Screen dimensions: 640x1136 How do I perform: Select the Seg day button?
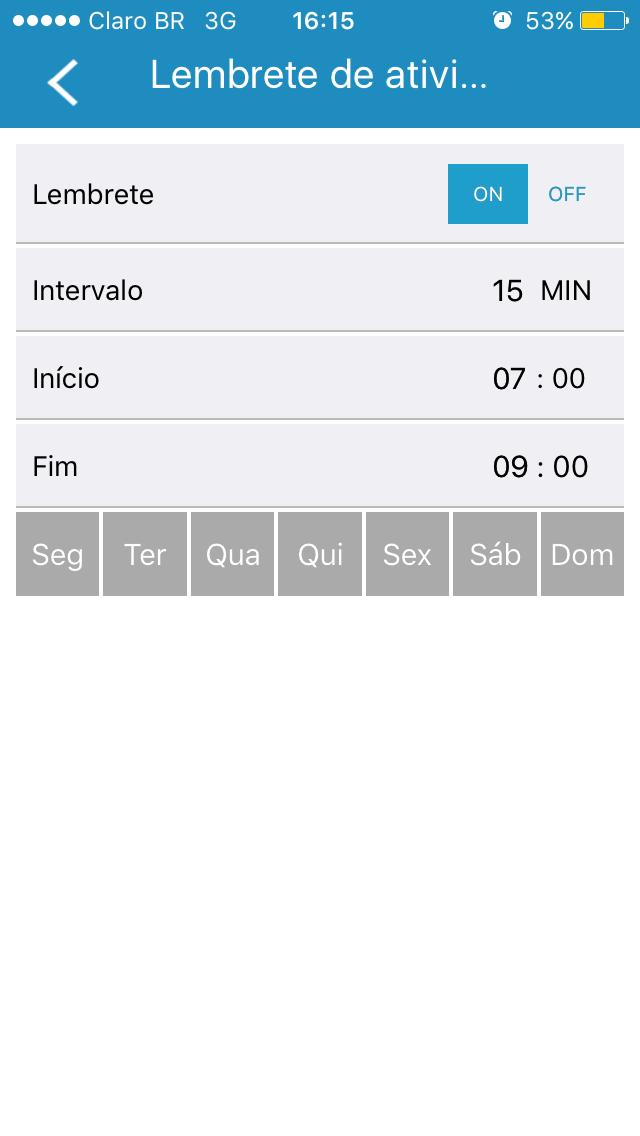click(57, 554)
